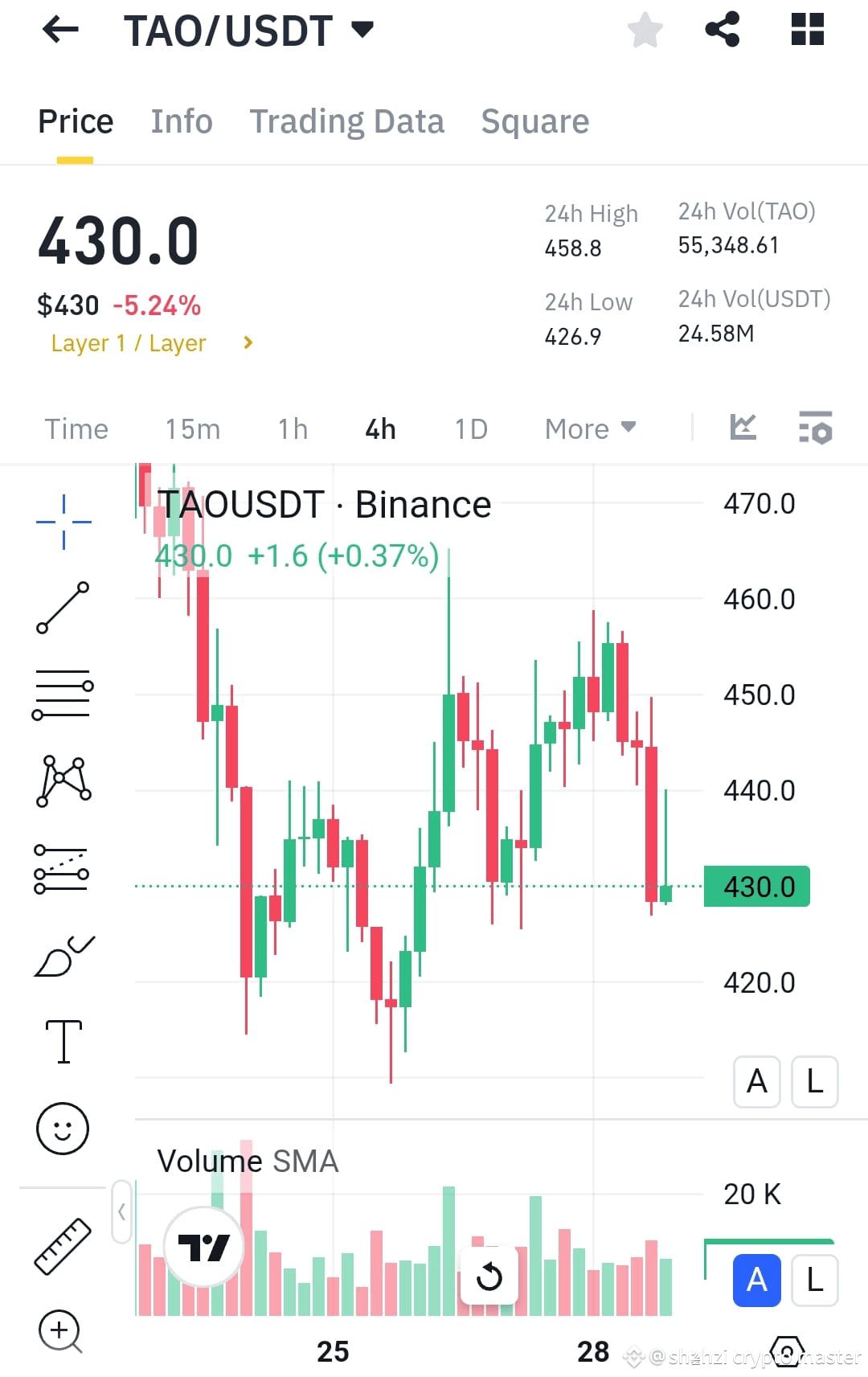The width and height of the screenshot is (868, 1377).
Task: Toggle the Ask orders view with A button
Action: (x=756, y=1082)
